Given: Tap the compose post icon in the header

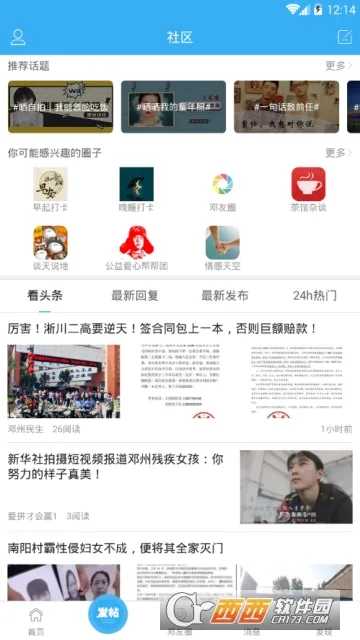Looking at the screenshot, I should tap(345, 37).
